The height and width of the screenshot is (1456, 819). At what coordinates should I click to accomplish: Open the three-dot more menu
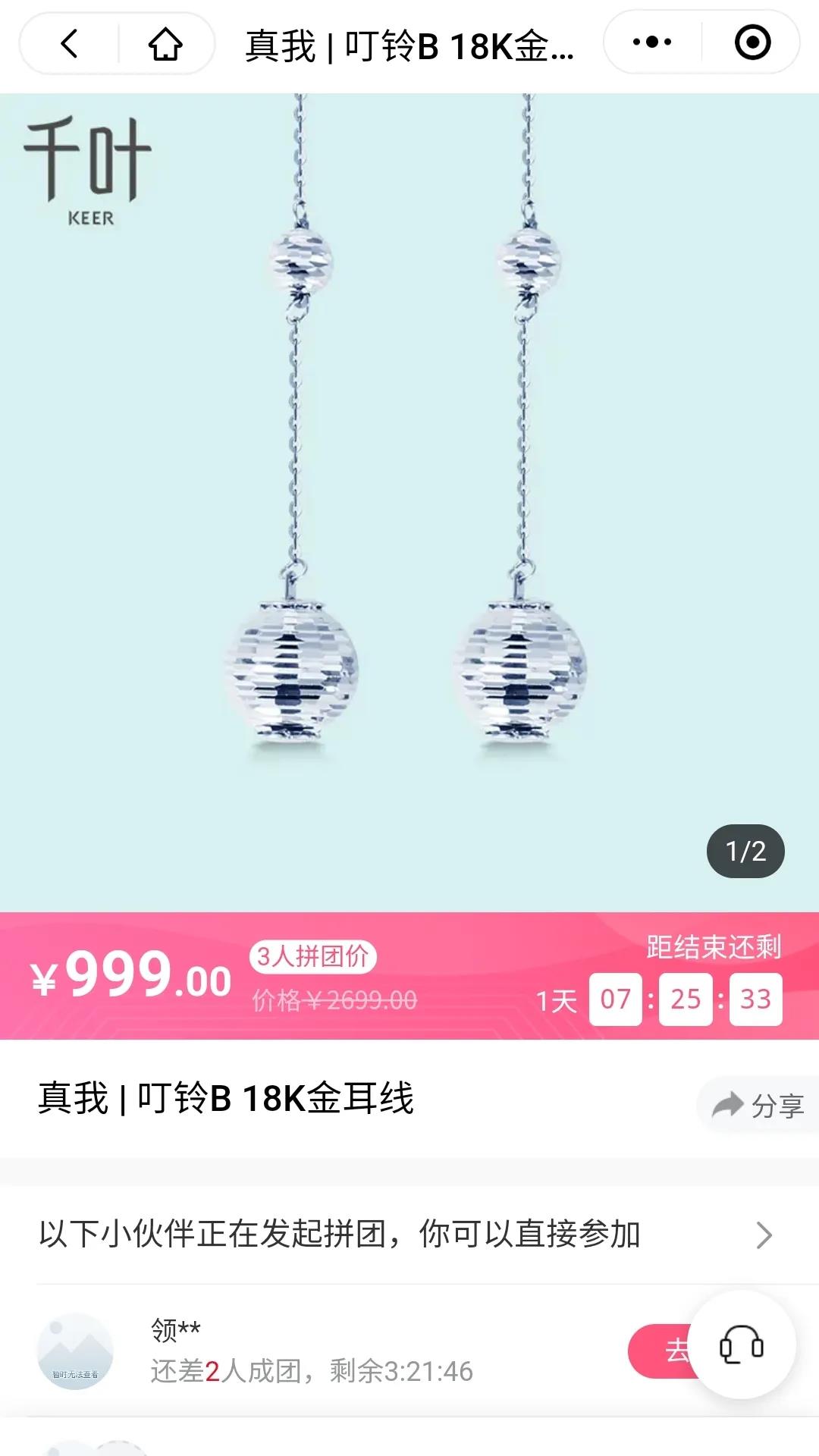tap(652, 42)
